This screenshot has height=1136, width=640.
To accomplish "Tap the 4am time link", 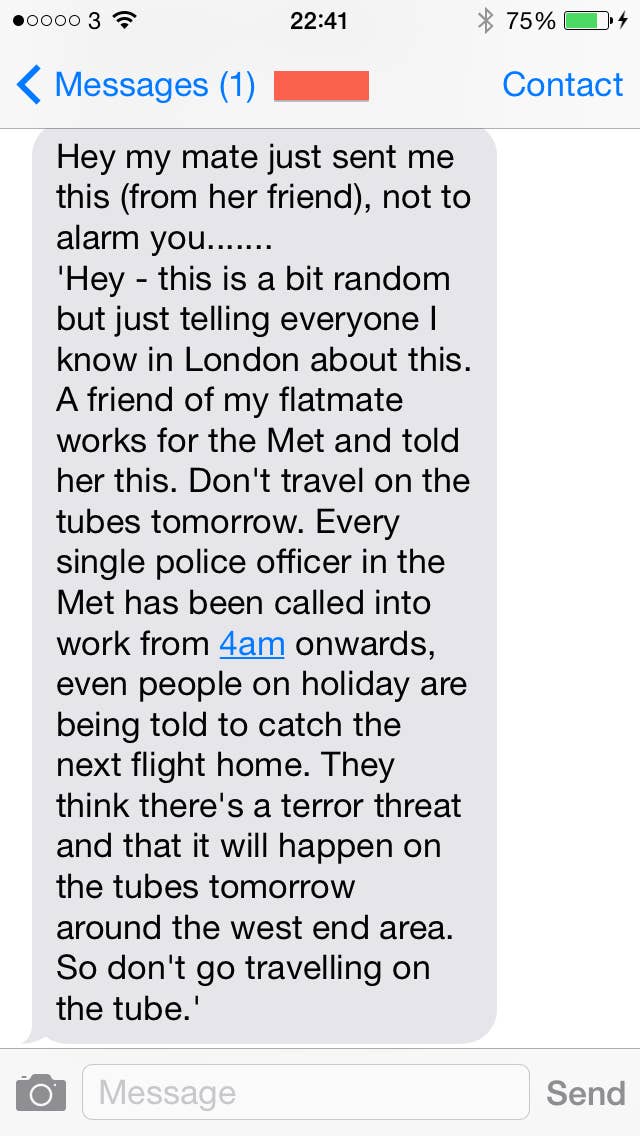I will pyautogui.click(x=252, y=643).
